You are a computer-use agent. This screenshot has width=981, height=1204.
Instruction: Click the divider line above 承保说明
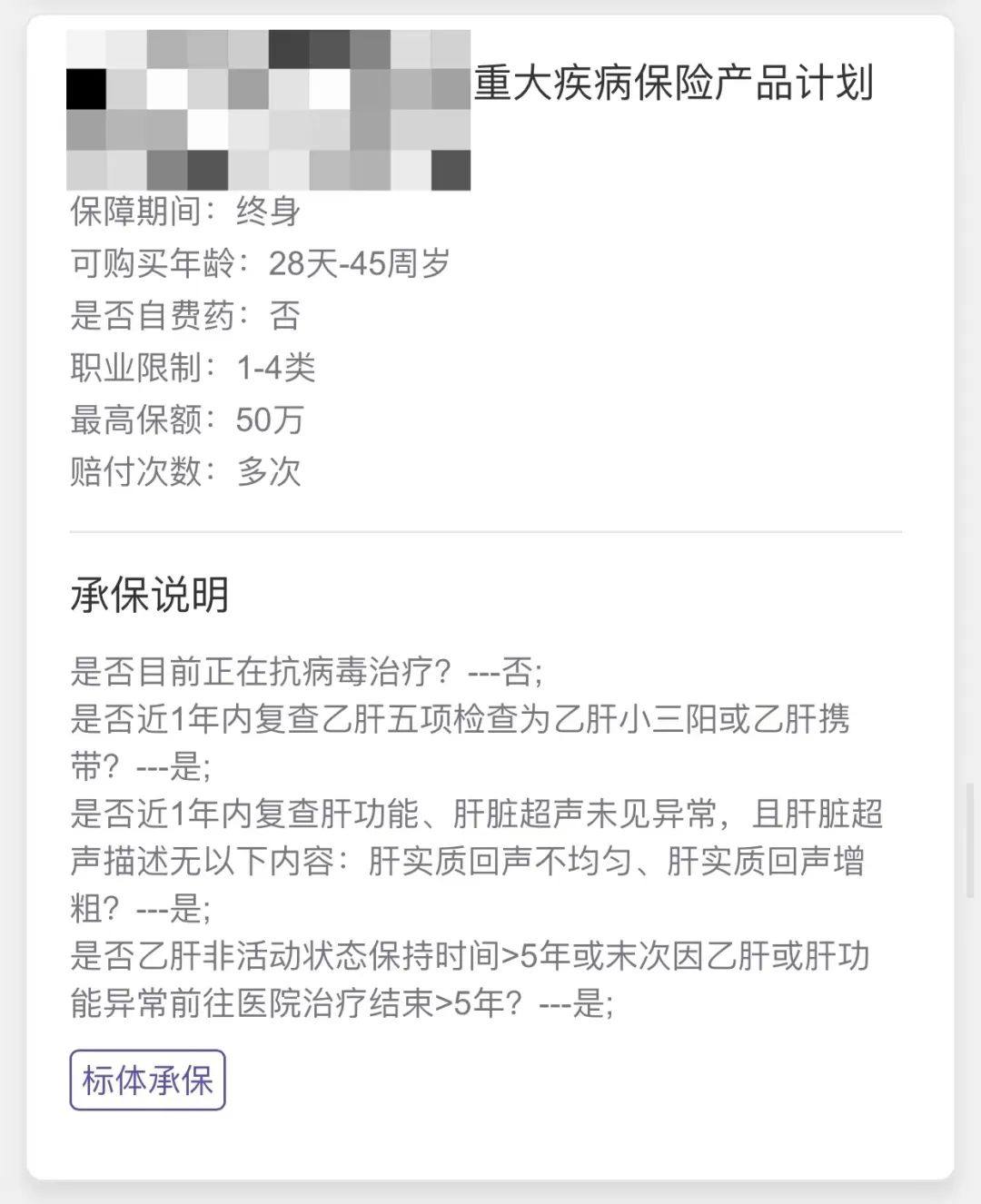click(490, 531)
